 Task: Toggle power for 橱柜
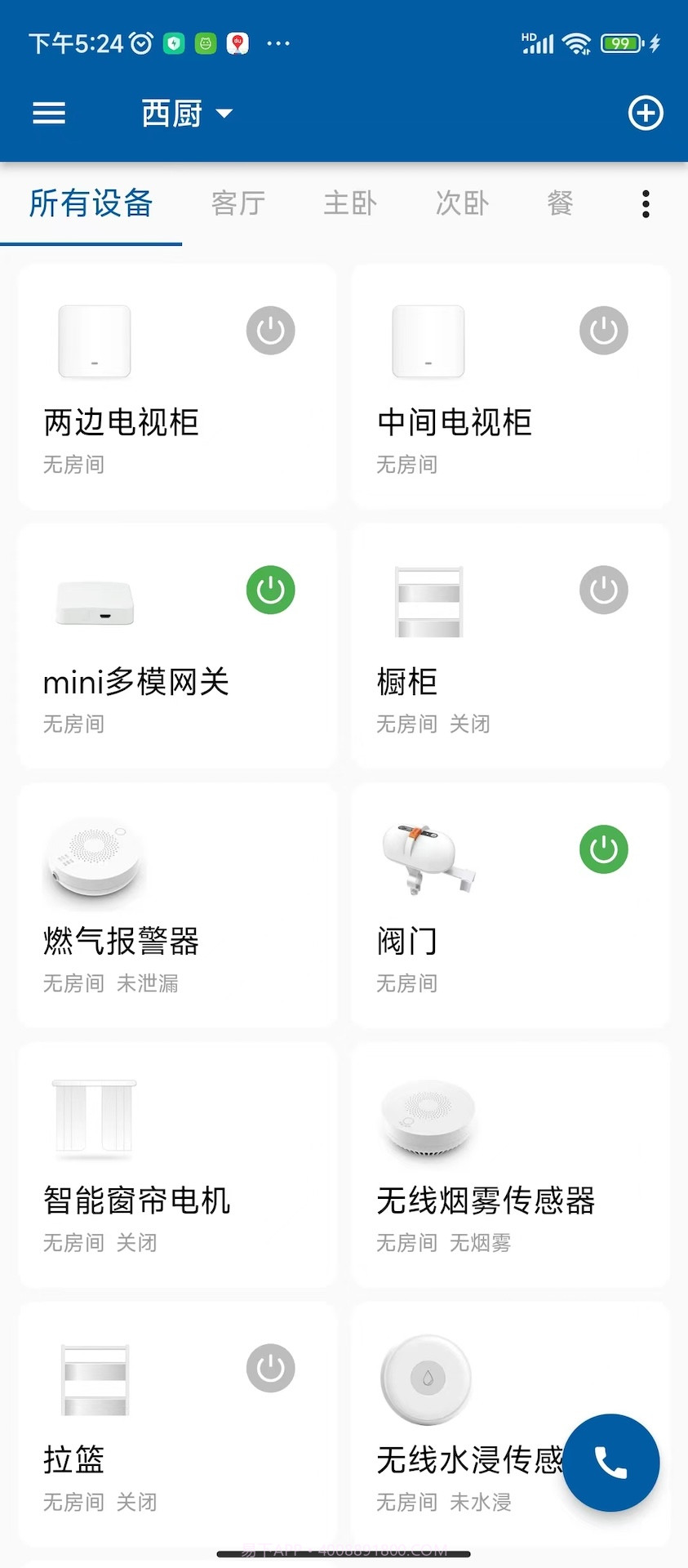[x=603, y=590]
